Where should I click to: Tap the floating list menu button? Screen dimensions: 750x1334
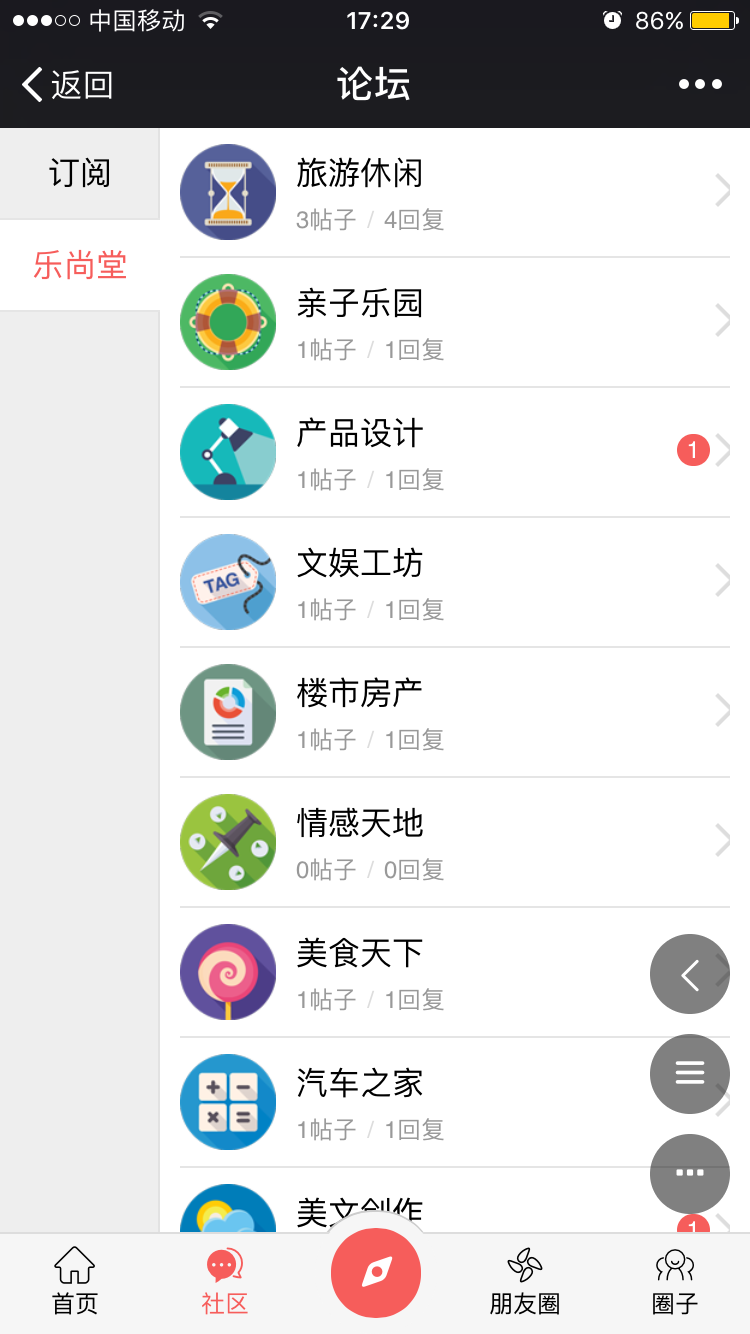point(690,1074)
